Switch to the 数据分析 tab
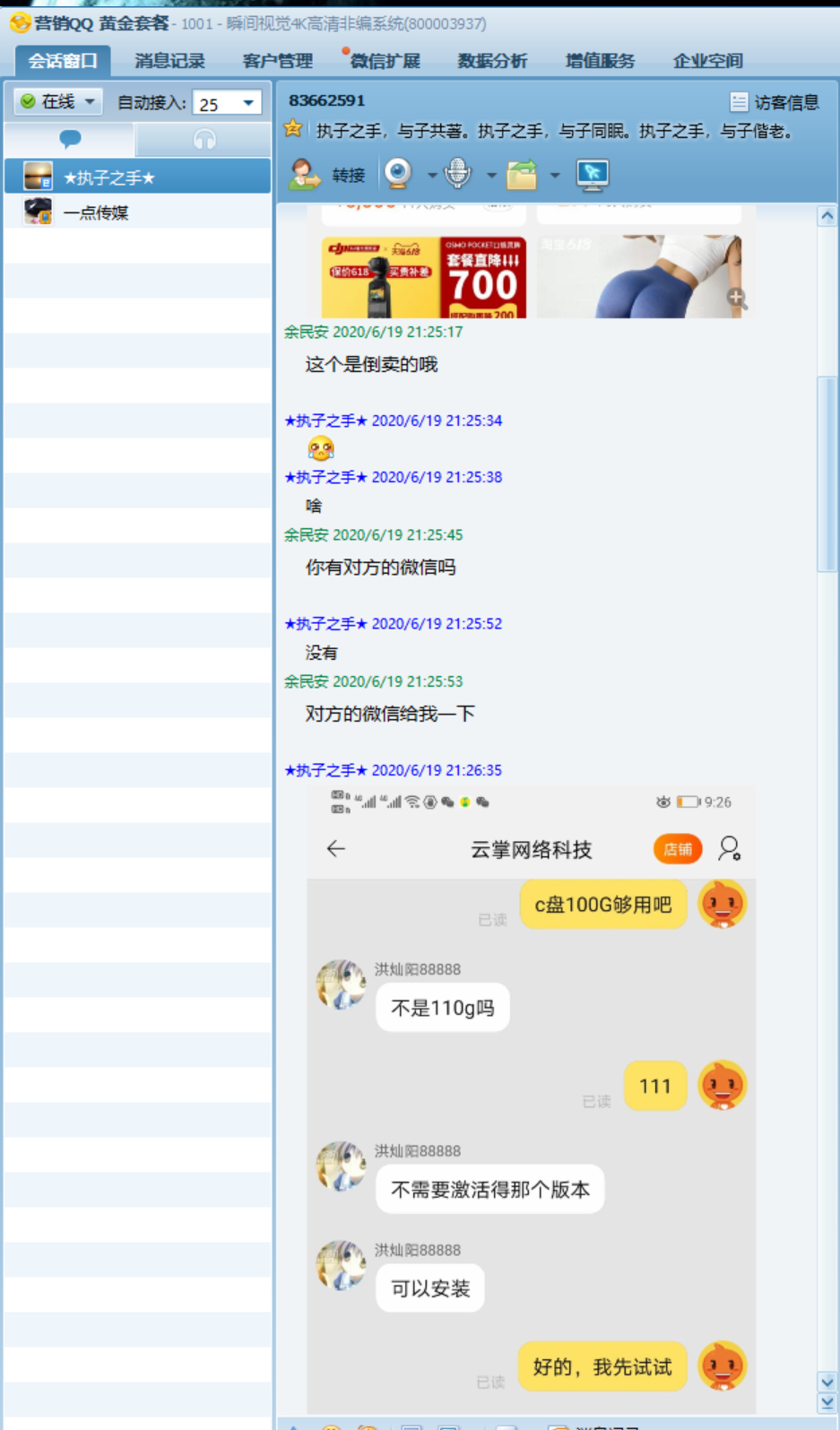The width and height of the screenshot is (840, 1430). click(492, 61)
